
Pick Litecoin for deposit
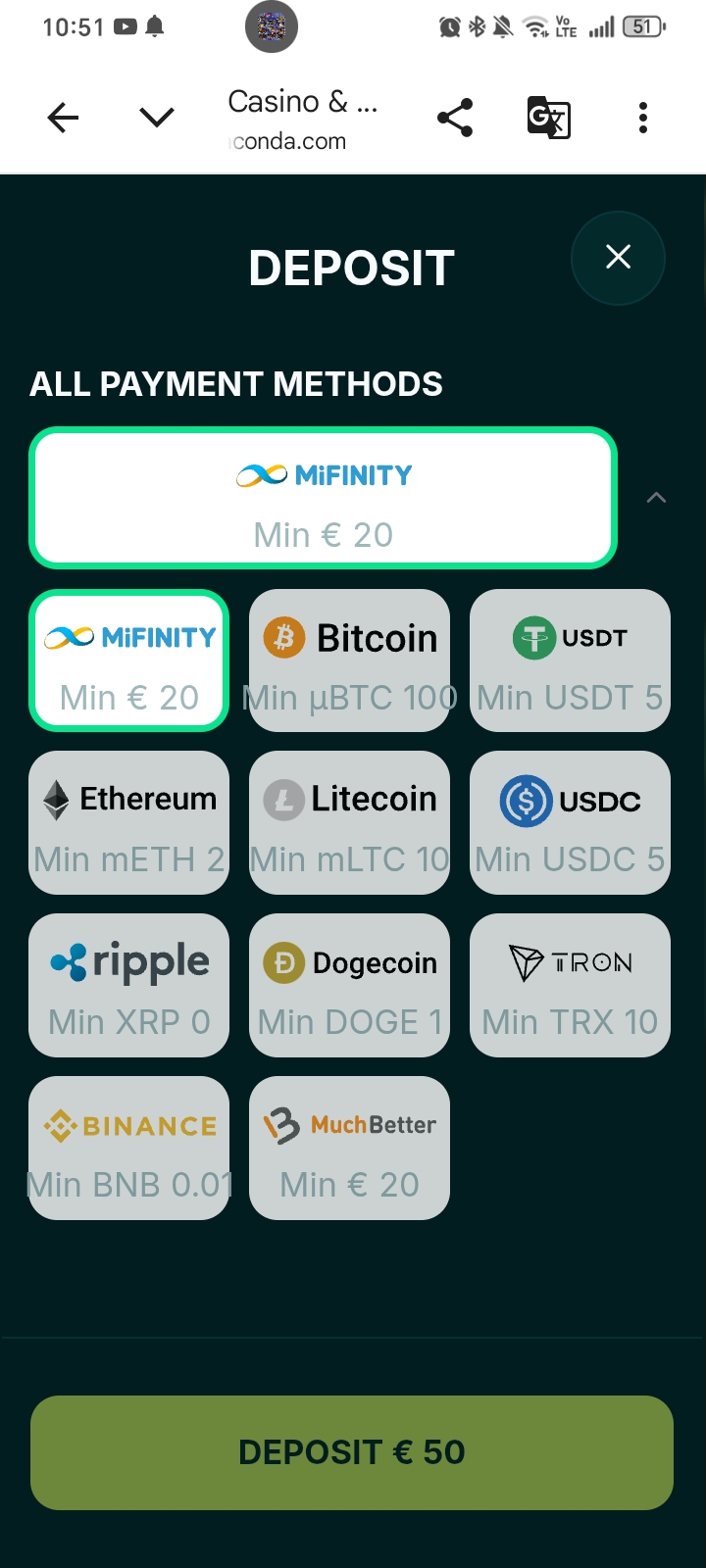tap(349, 822)
